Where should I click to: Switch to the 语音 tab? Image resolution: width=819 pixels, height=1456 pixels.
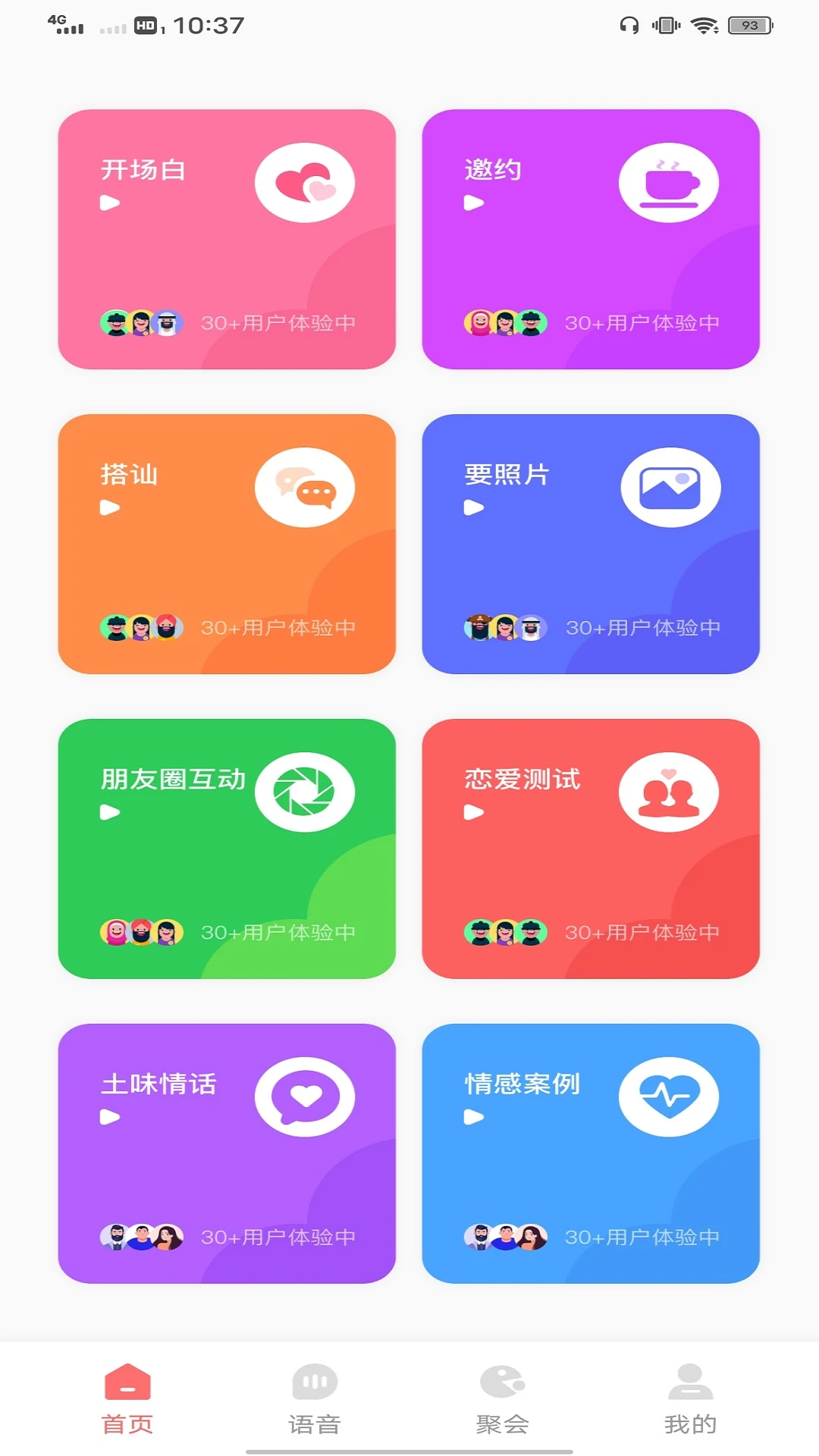click(x=315, y=1399)
